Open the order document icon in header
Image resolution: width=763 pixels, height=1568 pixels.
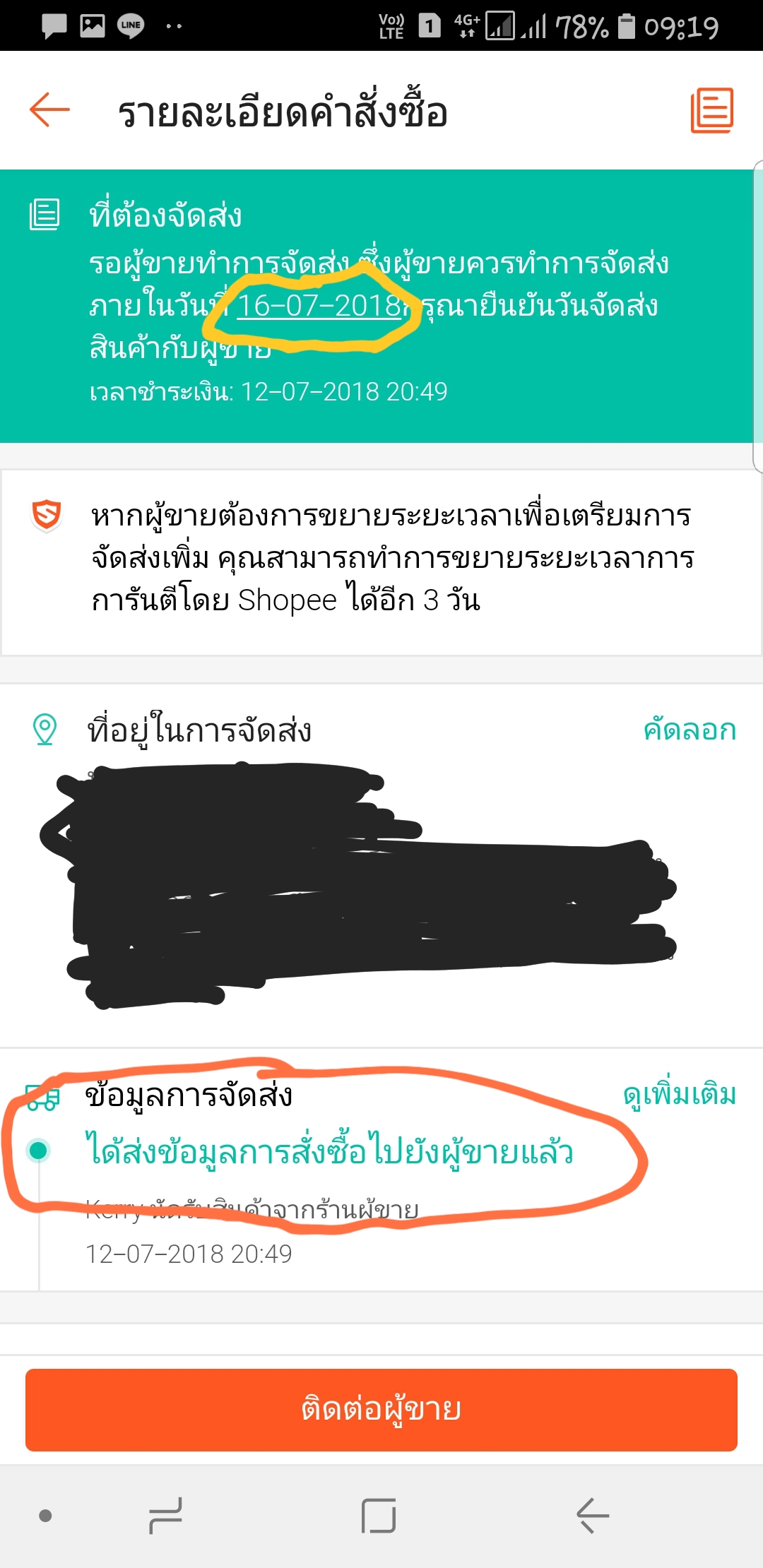coord(711,110)
